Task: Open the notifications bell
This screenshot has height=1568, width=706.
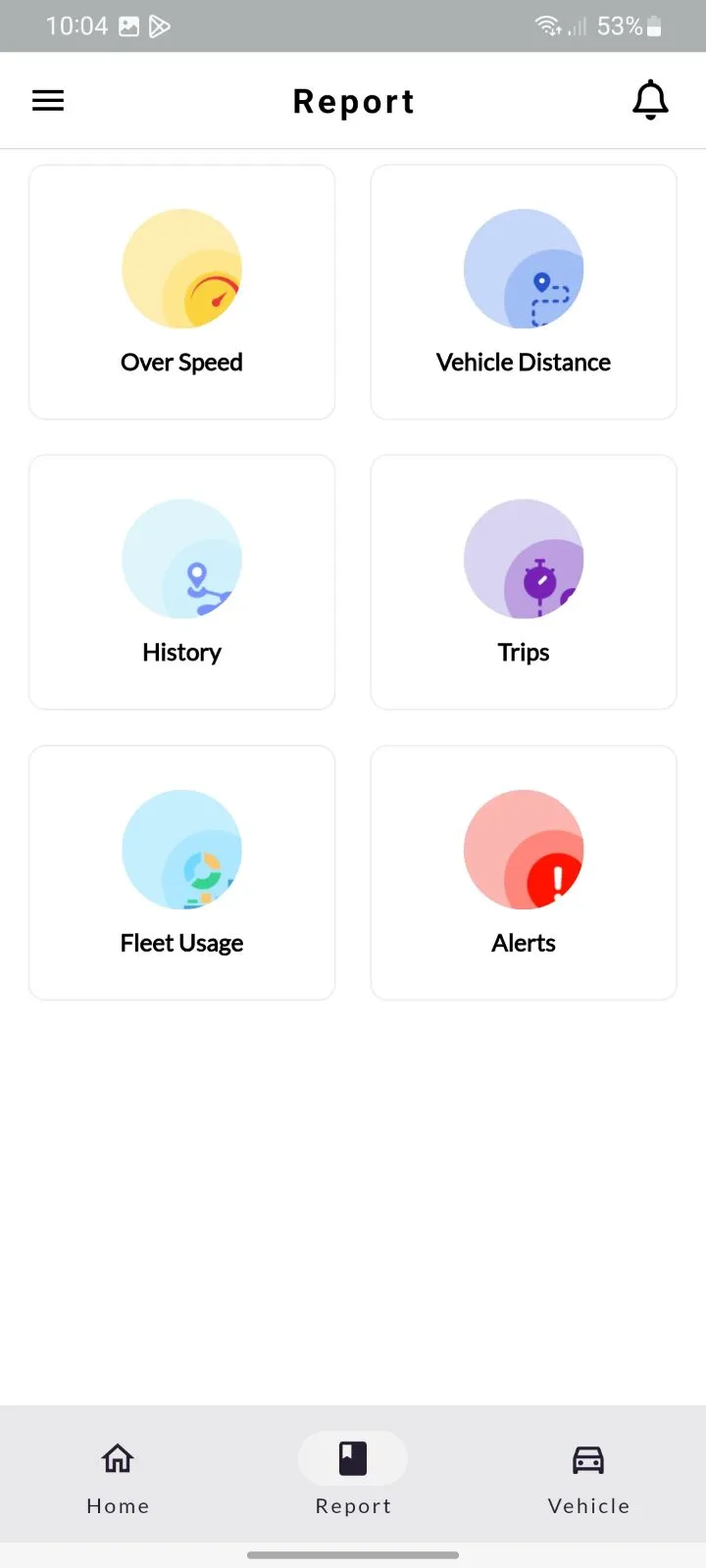Action: 650,100
